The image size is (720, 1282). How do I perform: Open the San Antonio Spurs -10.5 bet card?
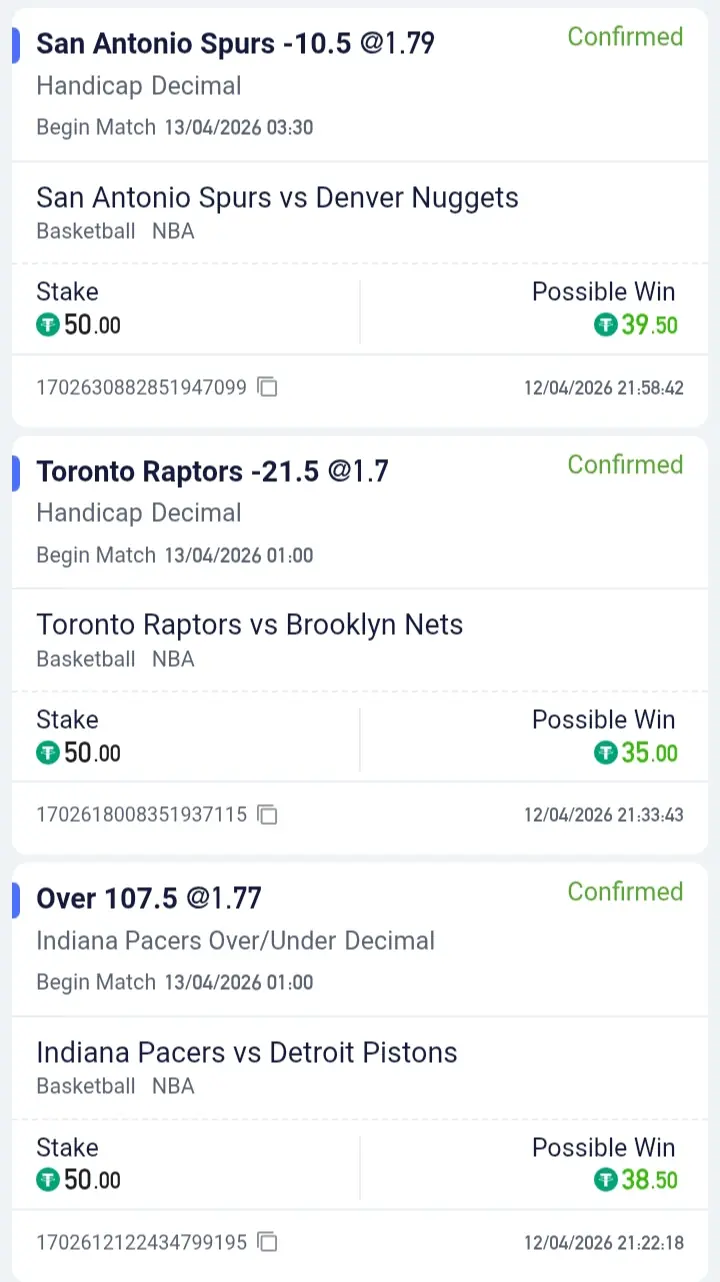click(235, 44)
